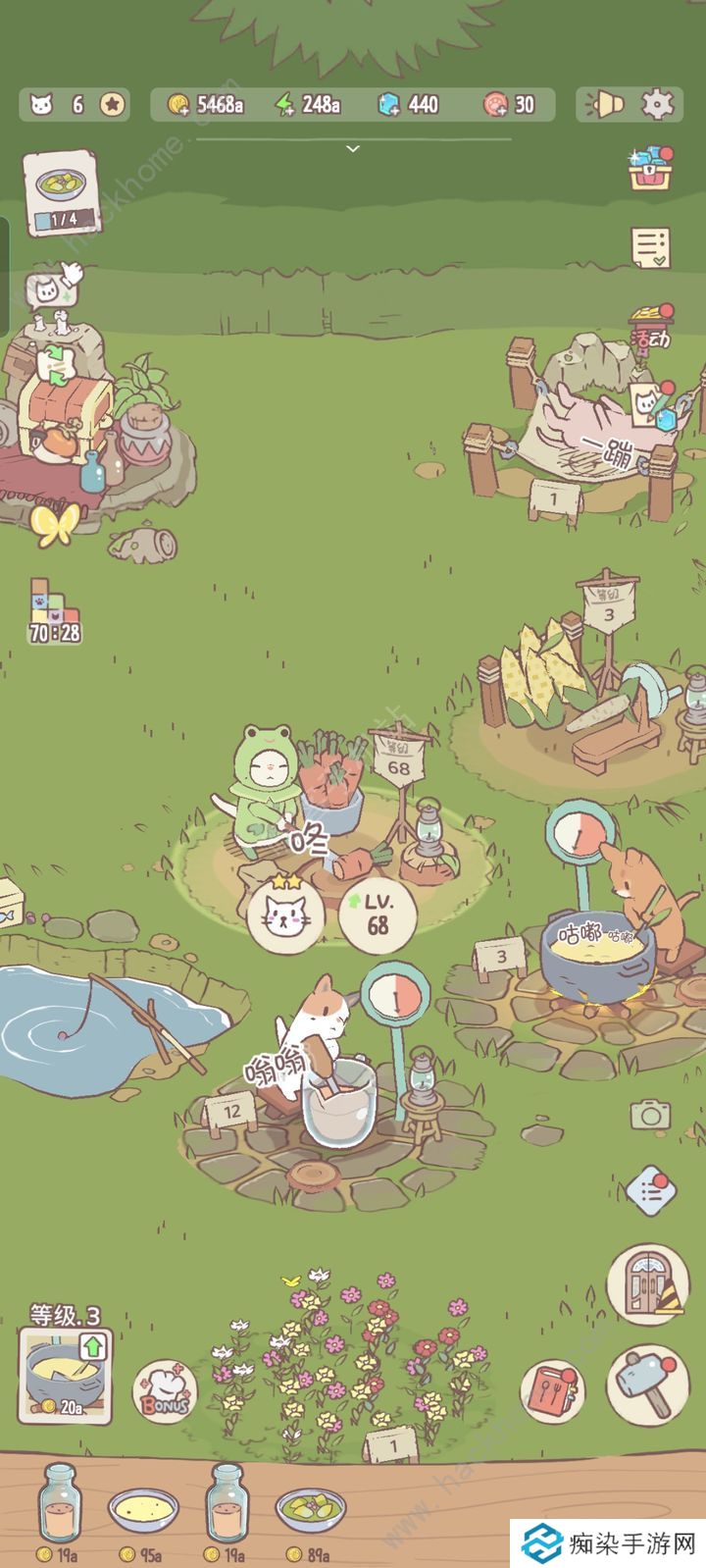Viewport: 706px width, 1568px height.
Task: Upgrade the soup pot for 20a
Action: pos(66,1375)
